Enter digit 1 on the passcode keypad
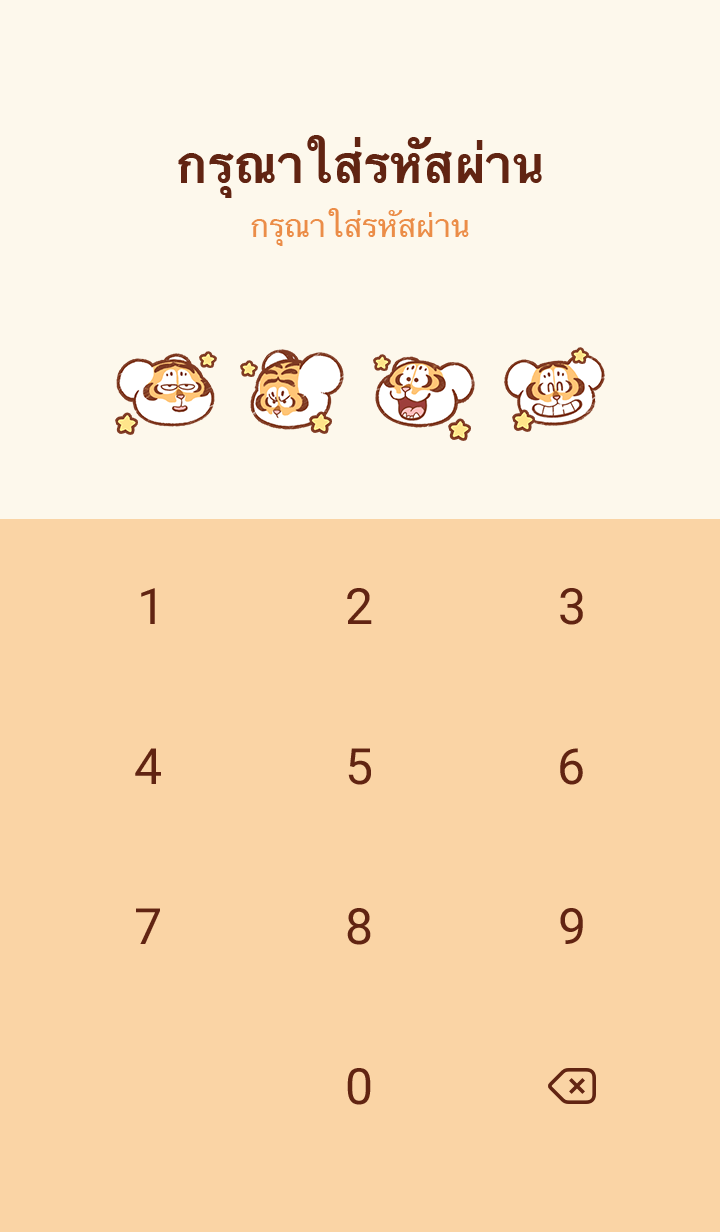This screenshot has width=720, height=1232. click(x=149, y=607)
